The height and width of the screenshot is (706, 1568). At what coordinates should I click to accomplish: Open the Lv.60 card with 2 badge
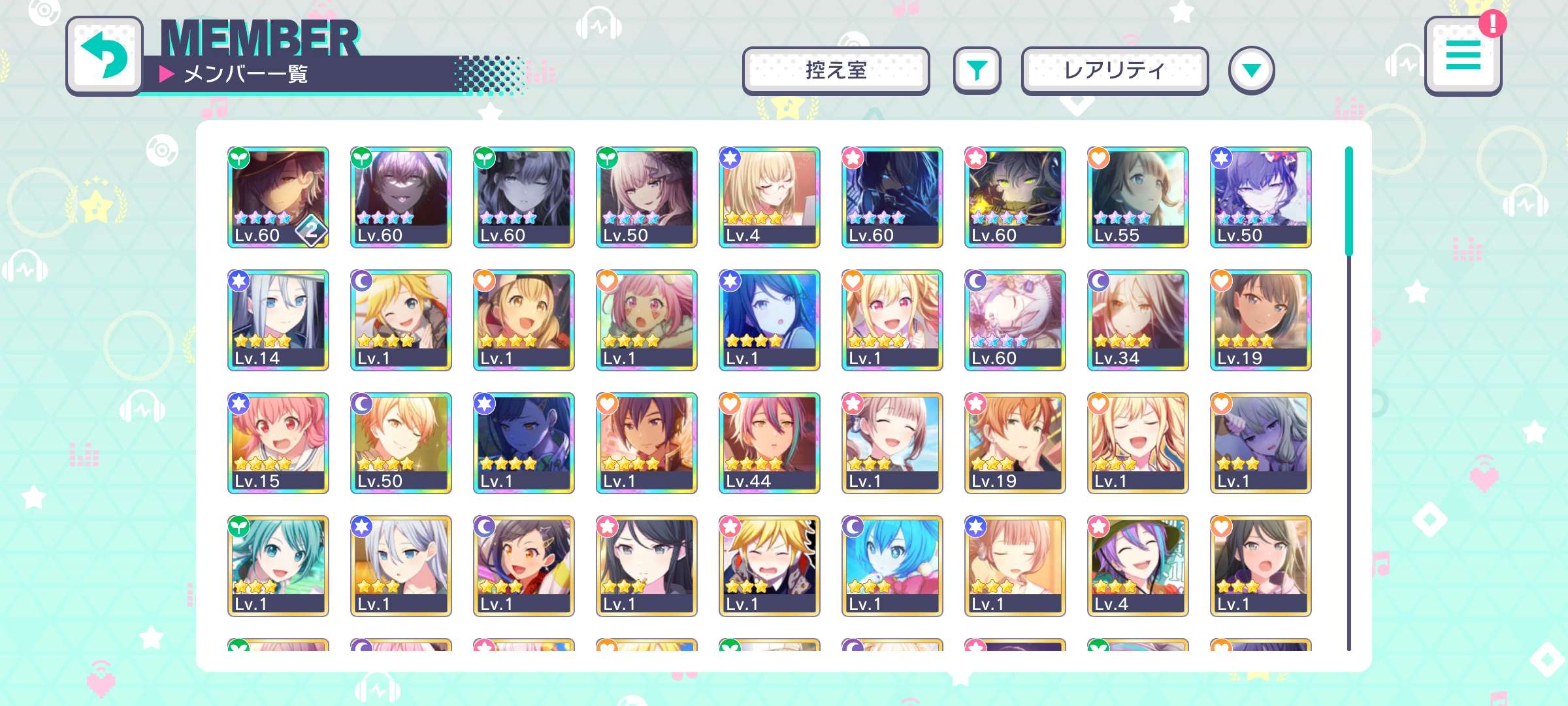278,197
